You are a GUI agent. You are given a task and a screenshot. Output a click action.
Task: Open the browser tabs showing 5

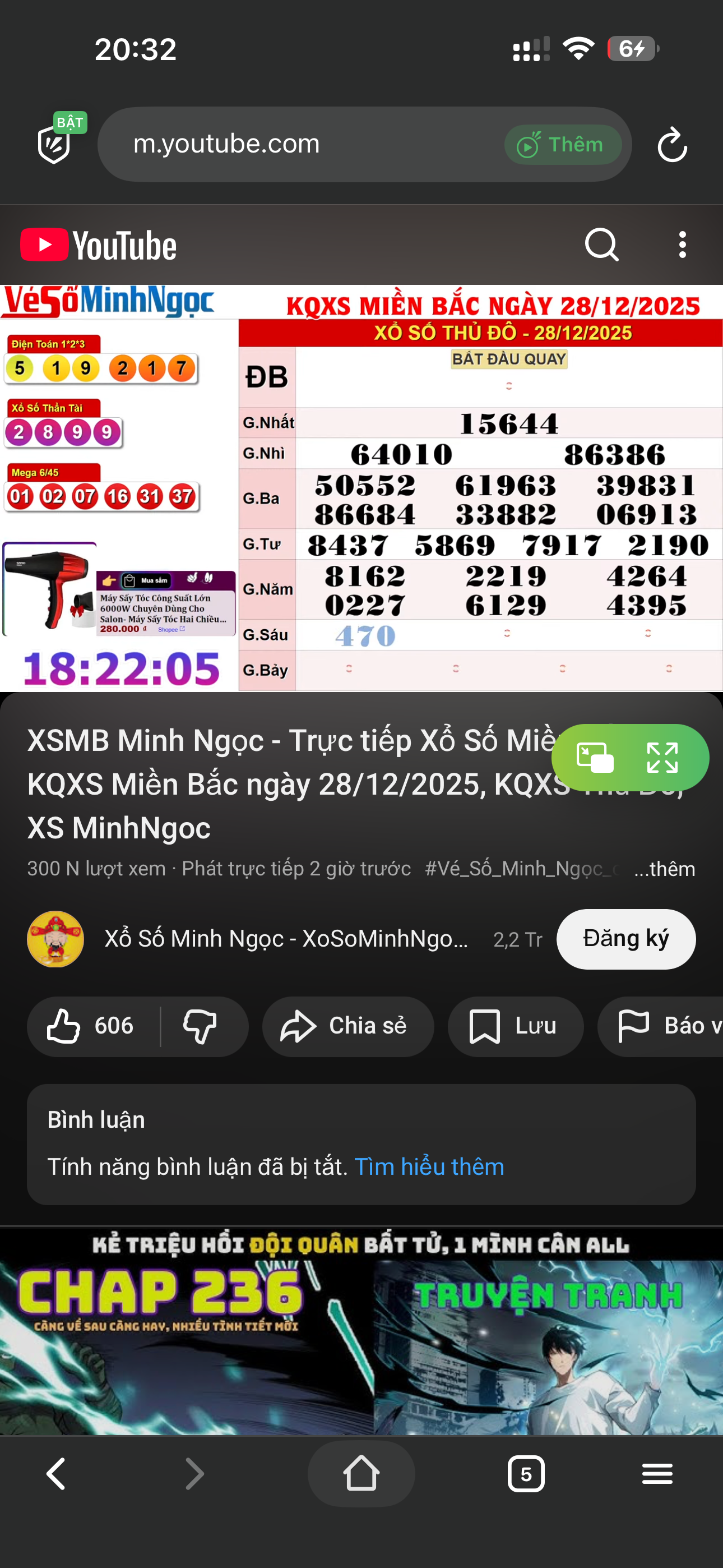tap(526, 1474)
